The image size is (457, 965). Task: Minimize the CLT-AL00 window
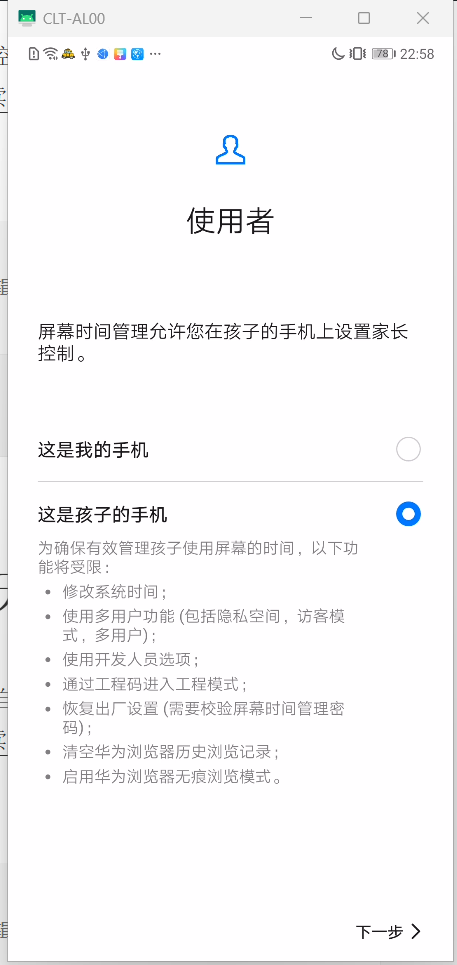coord(306,18)
